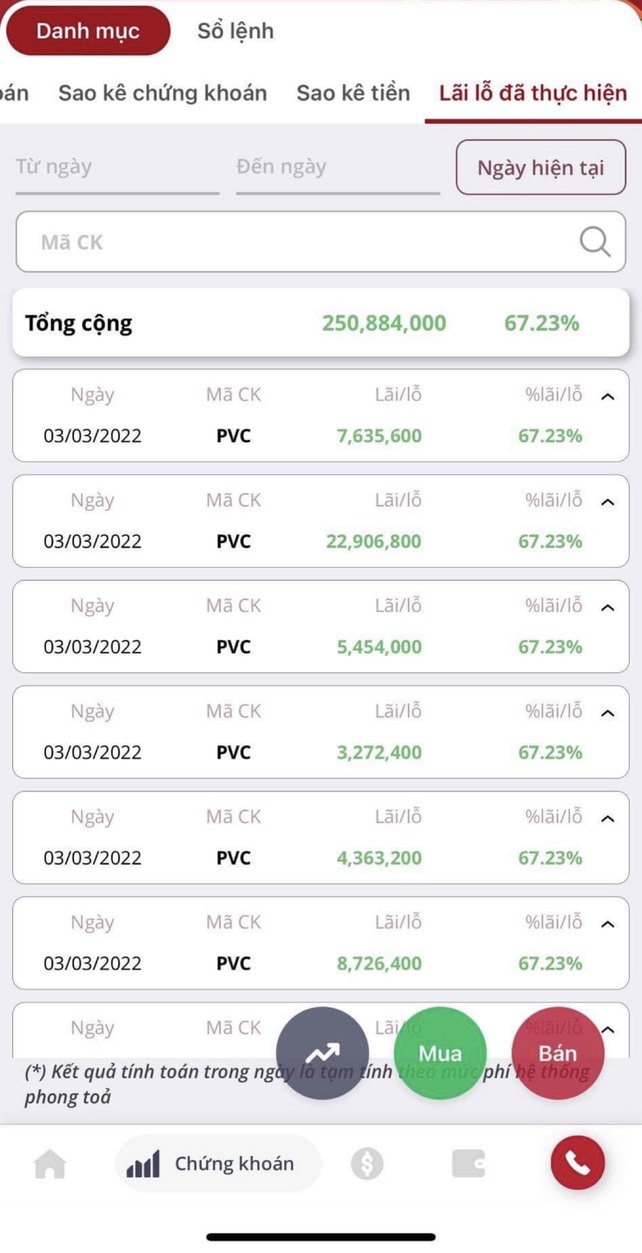Collapse the PVC row with 5,454,000 profit
642x1253 pixels.
click(x=607, y=607)
